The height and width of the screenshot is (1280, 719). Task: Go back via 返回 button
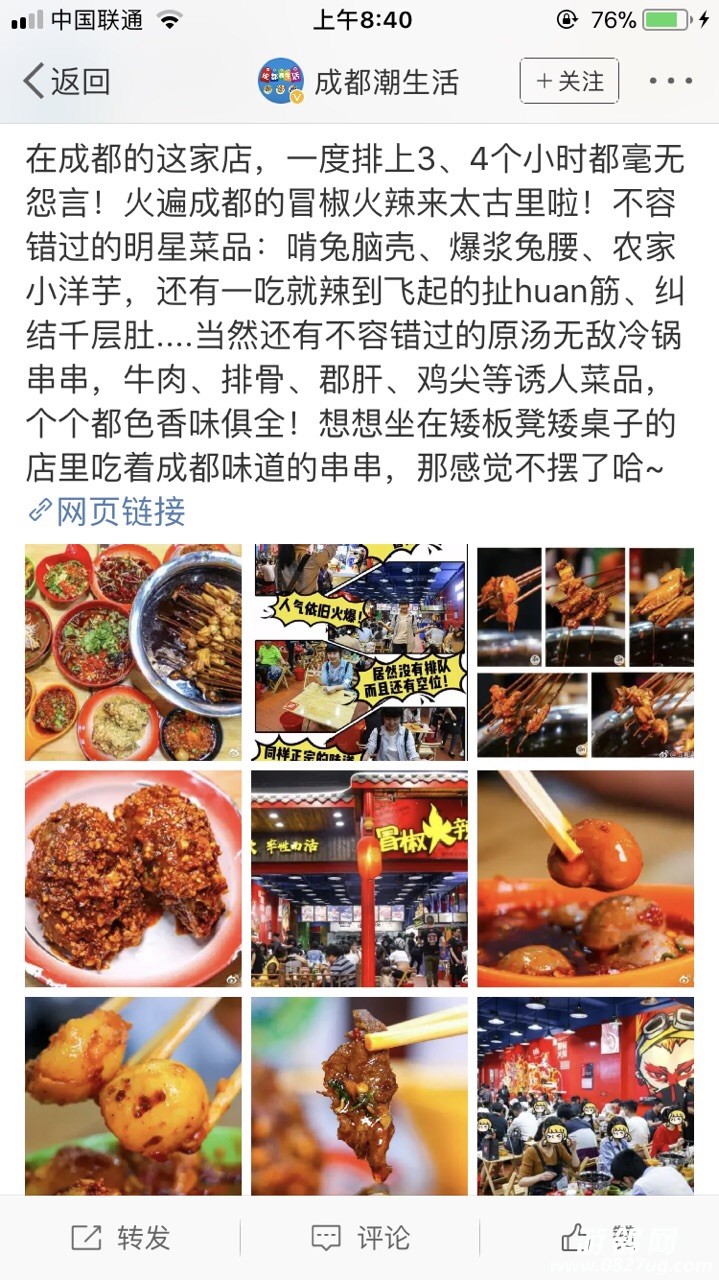pyautogui.click(x=66, y=82)
